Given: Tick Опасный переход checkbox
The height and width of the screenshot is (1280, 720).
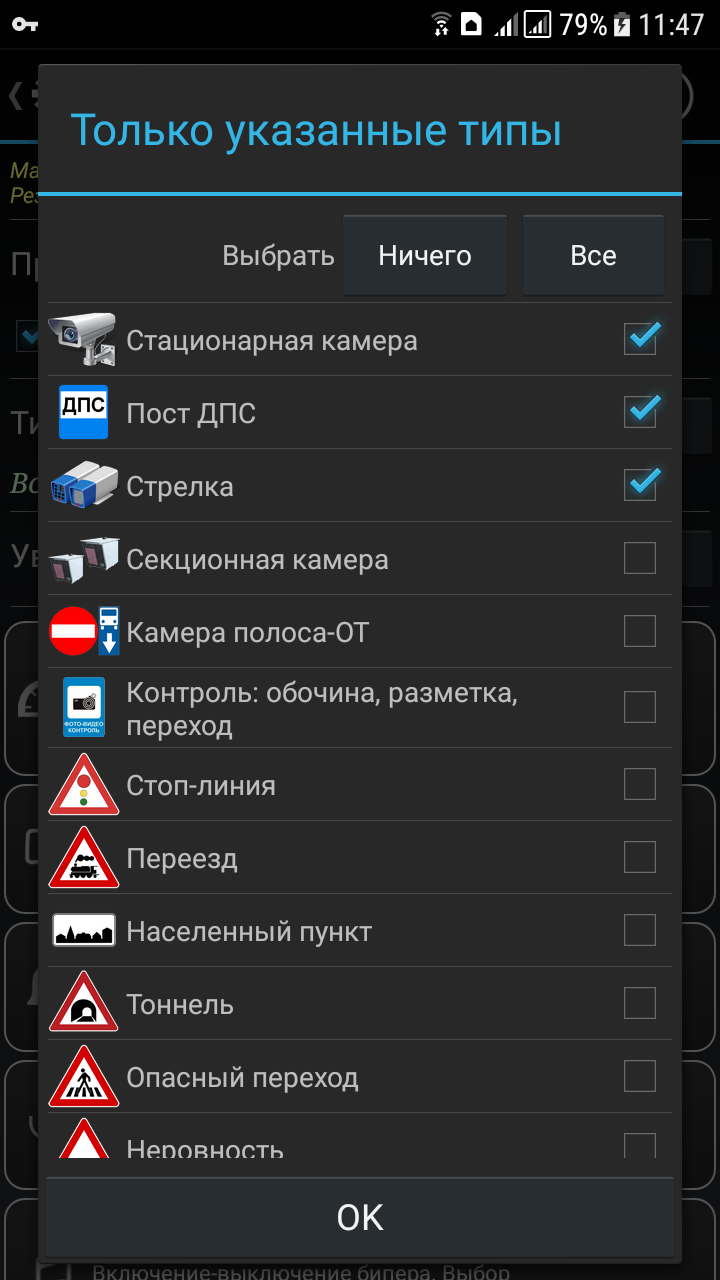Looking at the screenshot, I should coord(640,1076).
